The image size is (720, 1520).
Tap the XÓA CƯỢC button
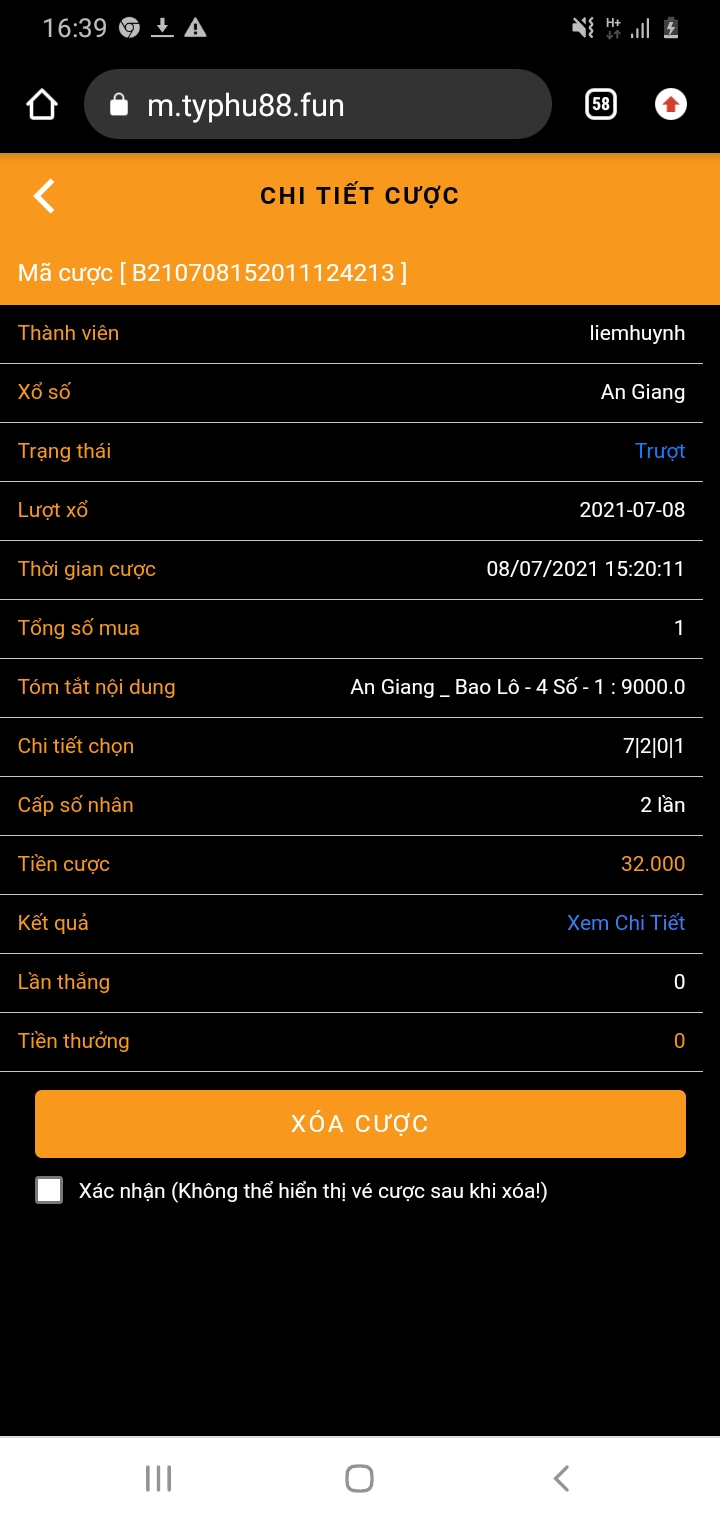[360, 1124]
